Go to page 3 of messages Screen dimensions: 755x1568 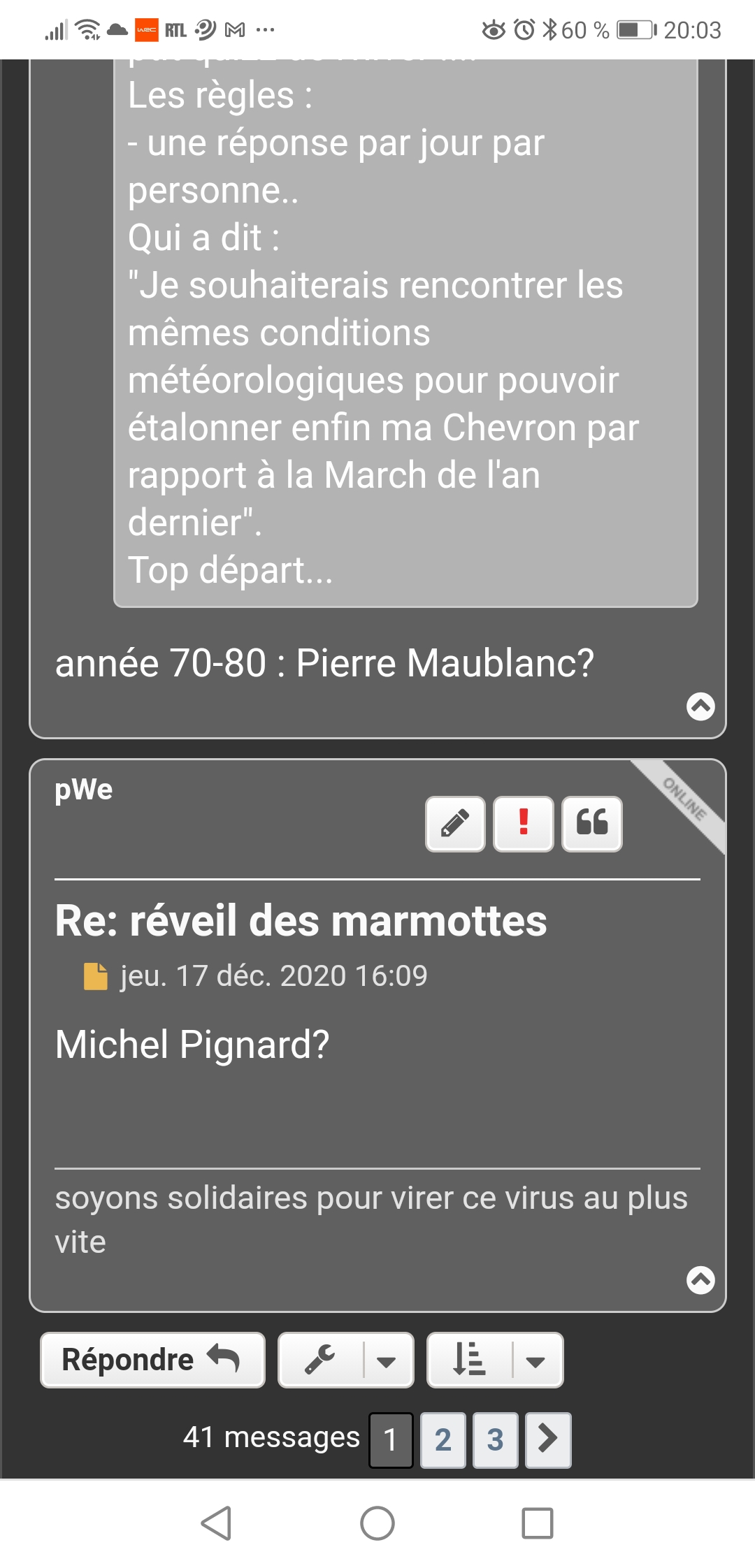[495, 1439]
